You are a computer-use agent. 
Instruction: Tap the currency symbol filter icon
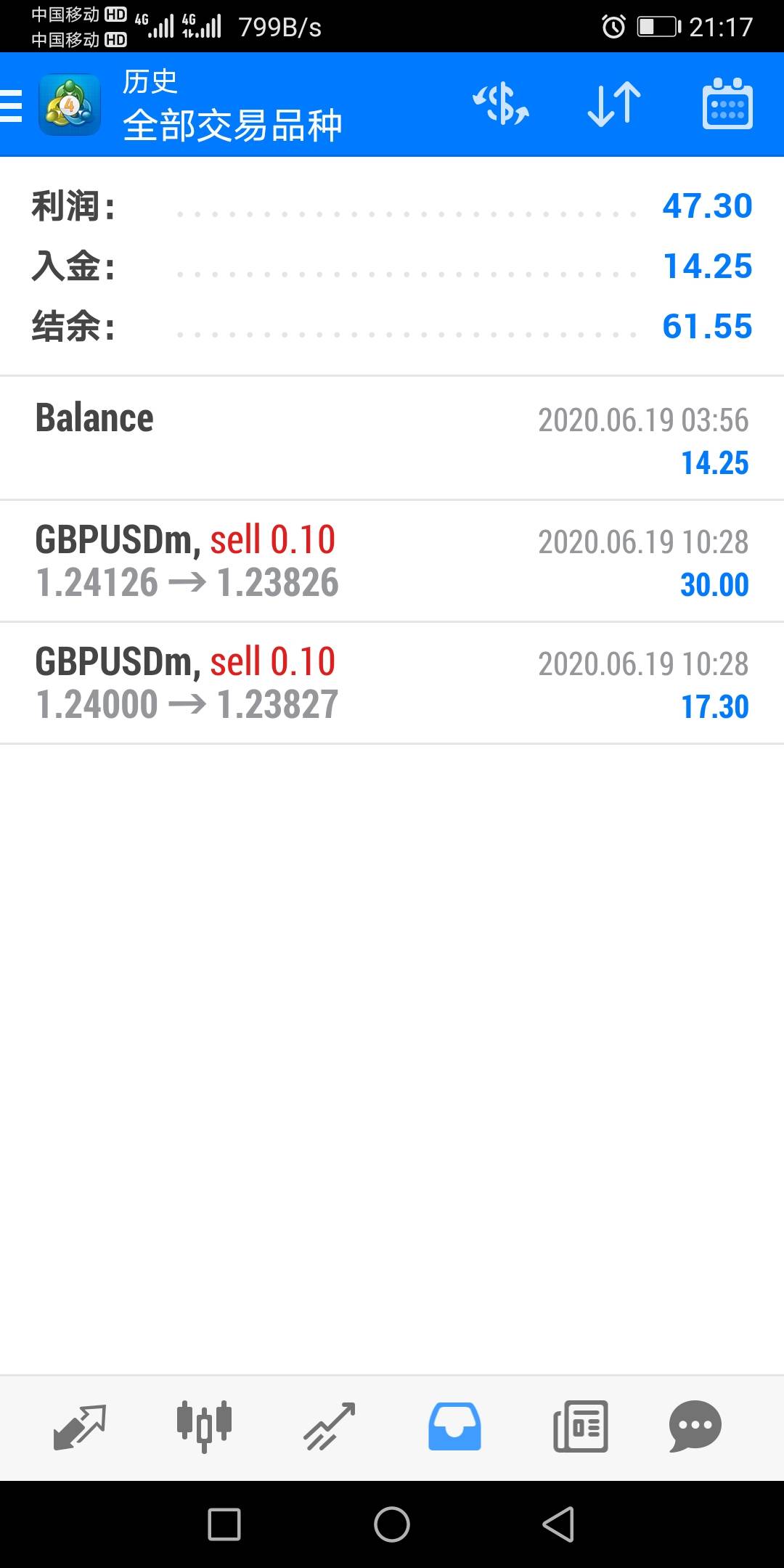point(501,104)
